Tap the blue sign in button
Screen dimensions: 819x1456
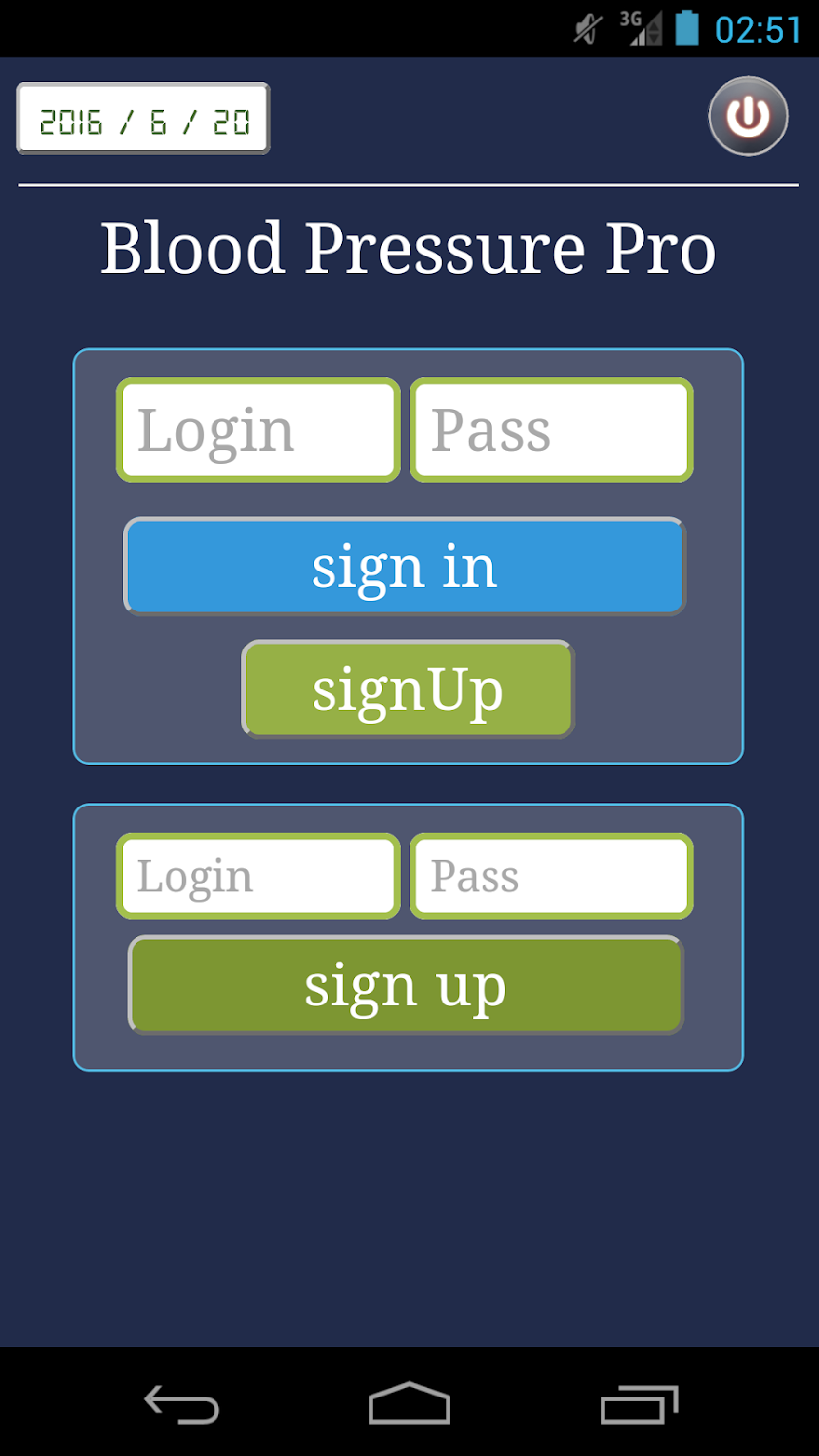[405, 567]
